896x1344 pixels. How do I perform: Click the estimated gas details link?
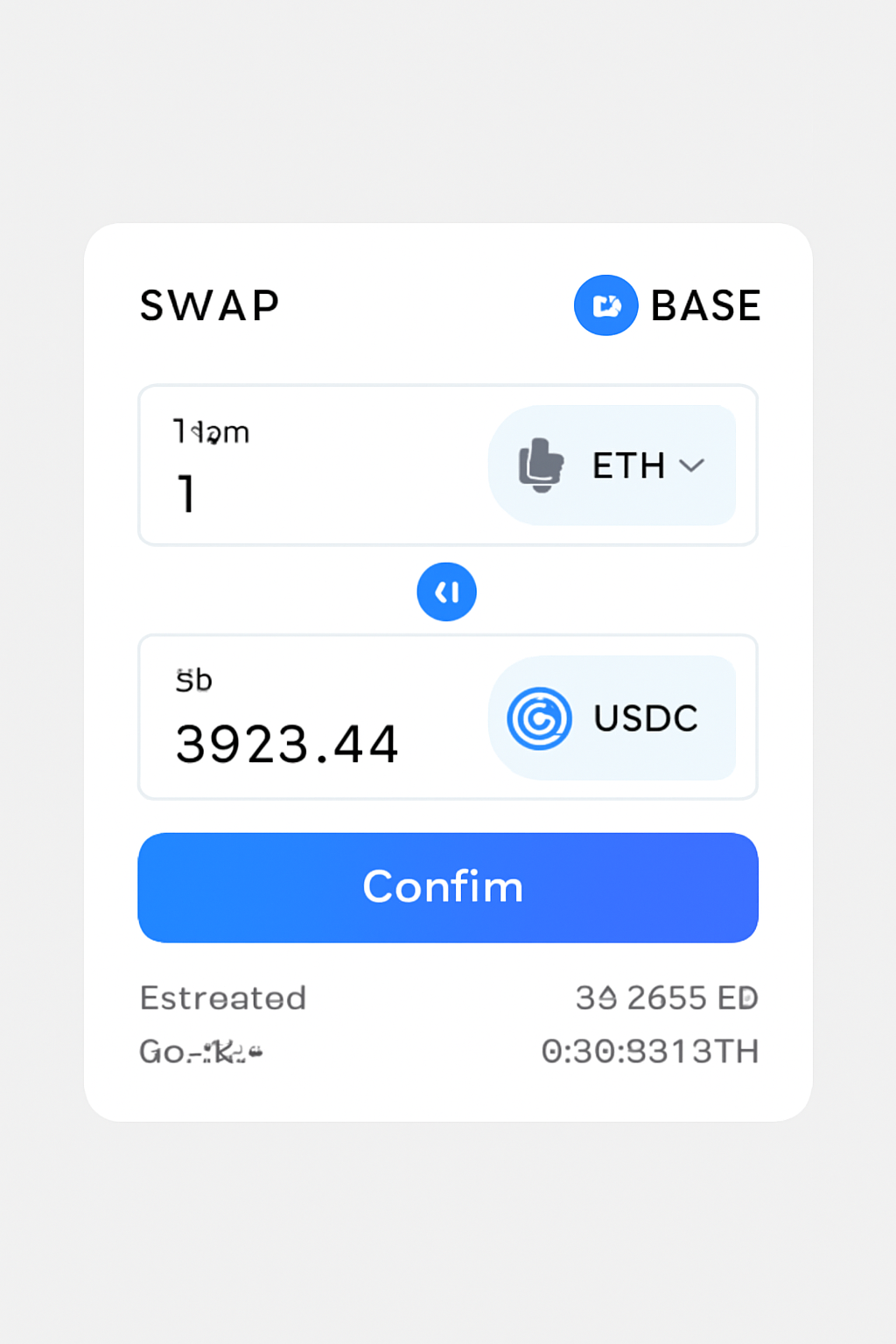[x=668, y=997]
